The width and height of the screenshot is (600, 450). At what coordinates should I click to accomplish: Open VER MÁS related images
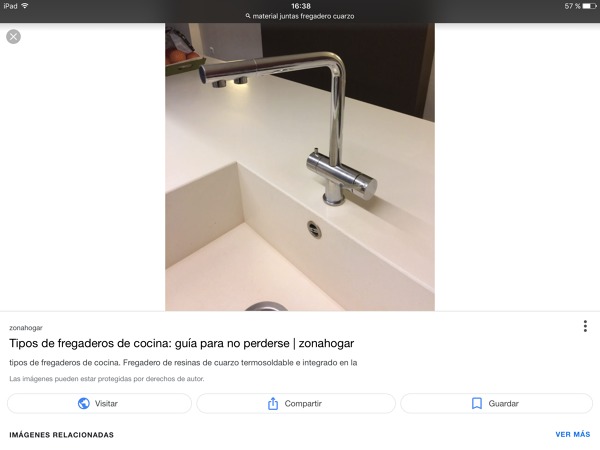(573, 435)
